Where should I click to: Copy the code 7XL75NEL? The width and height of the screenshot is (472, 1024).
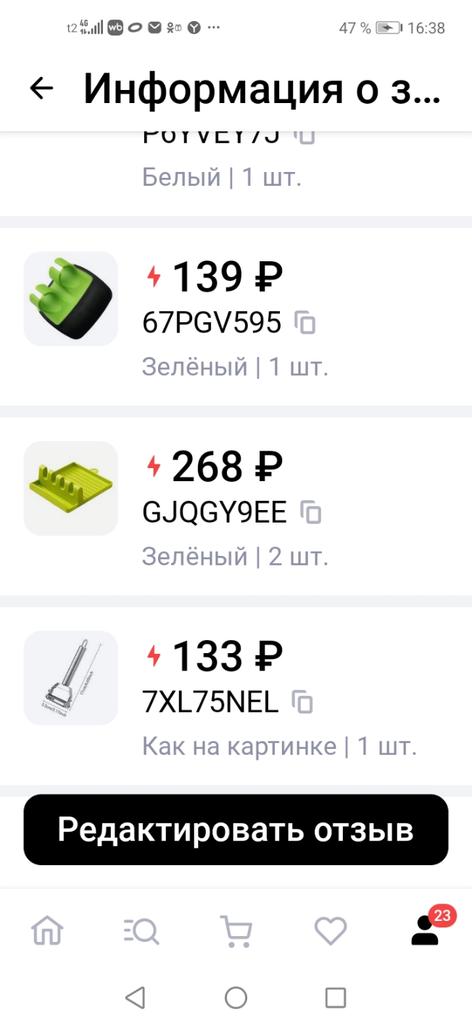pyautogui.click(x=302, y=703)
